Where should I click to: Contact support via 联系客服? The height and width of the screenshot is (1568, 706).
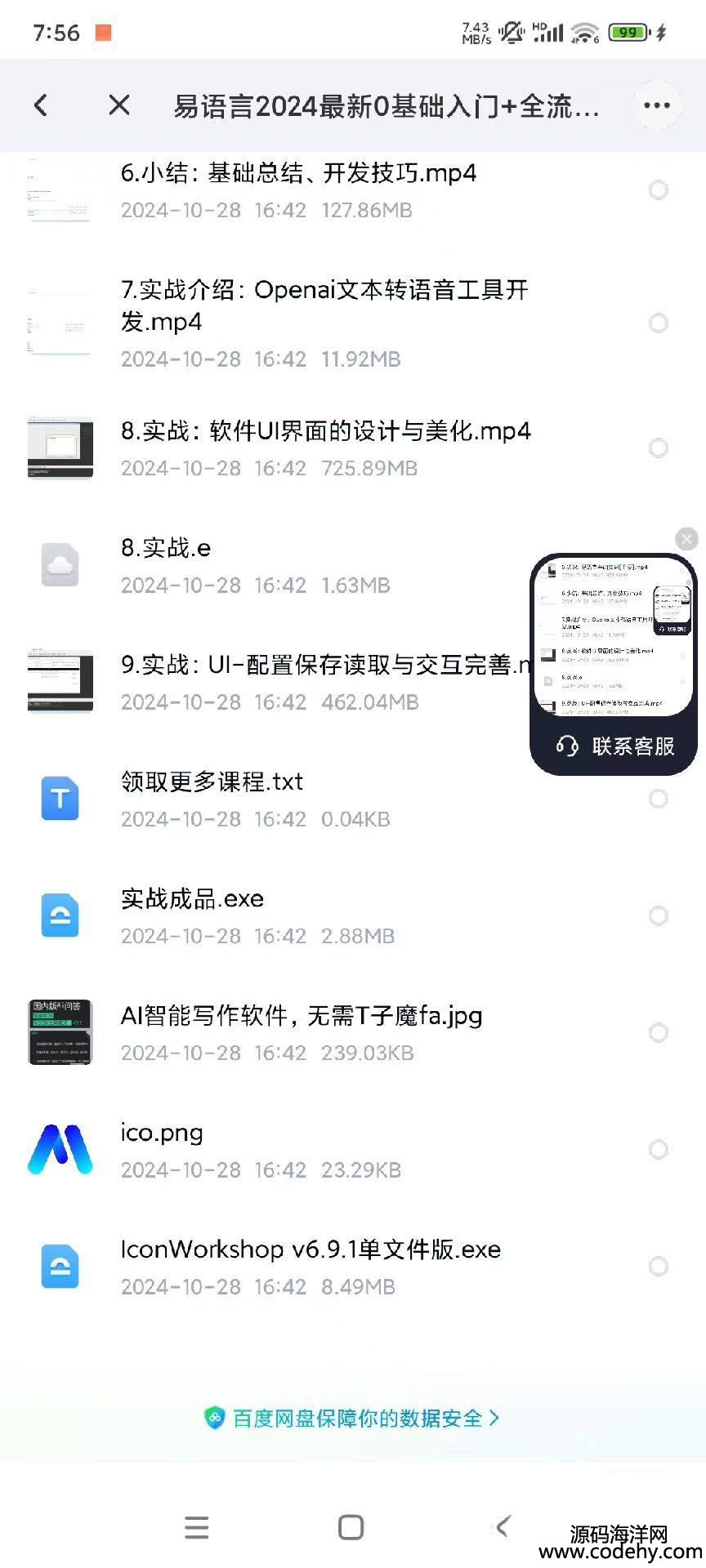pyautogui.click(x=615, y=746)
